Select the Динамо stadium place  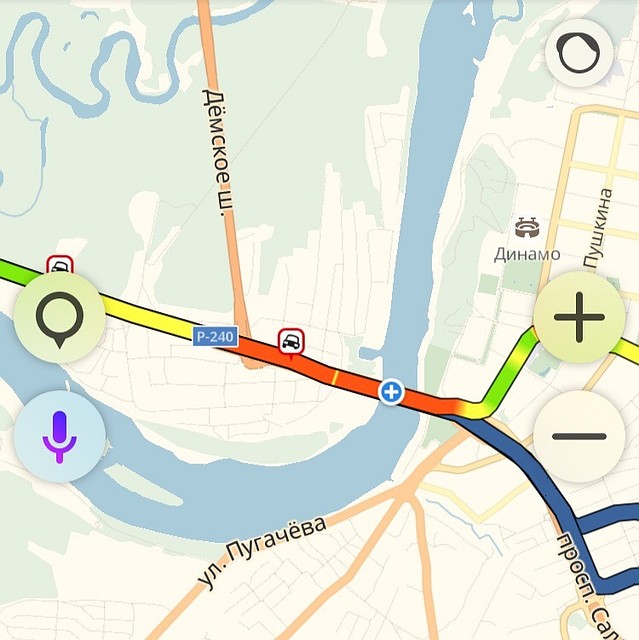pos(527,228)
